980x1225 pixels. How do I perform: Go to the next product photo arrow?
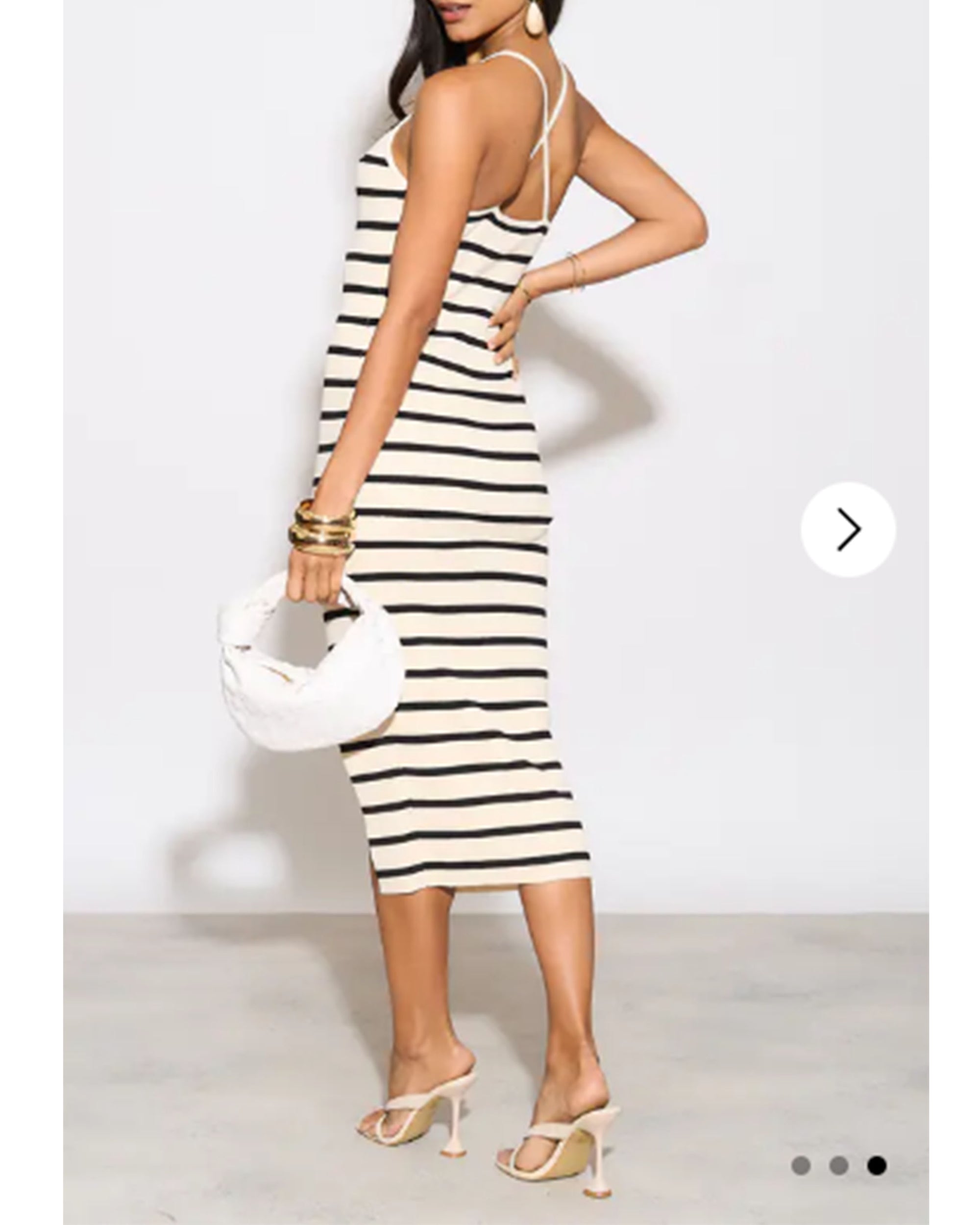(848, 529)
